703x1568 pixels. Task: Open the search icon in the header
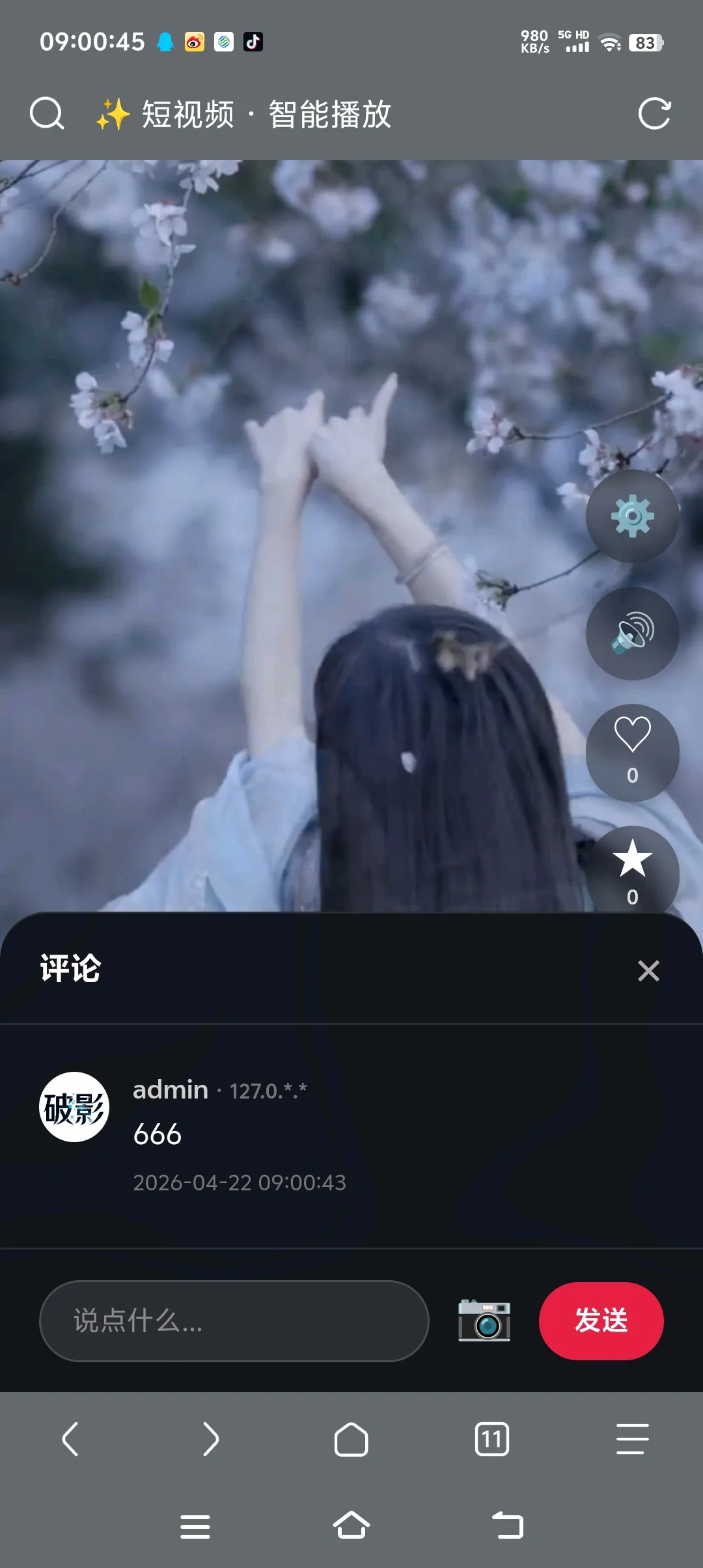click(x=47, y=114)
